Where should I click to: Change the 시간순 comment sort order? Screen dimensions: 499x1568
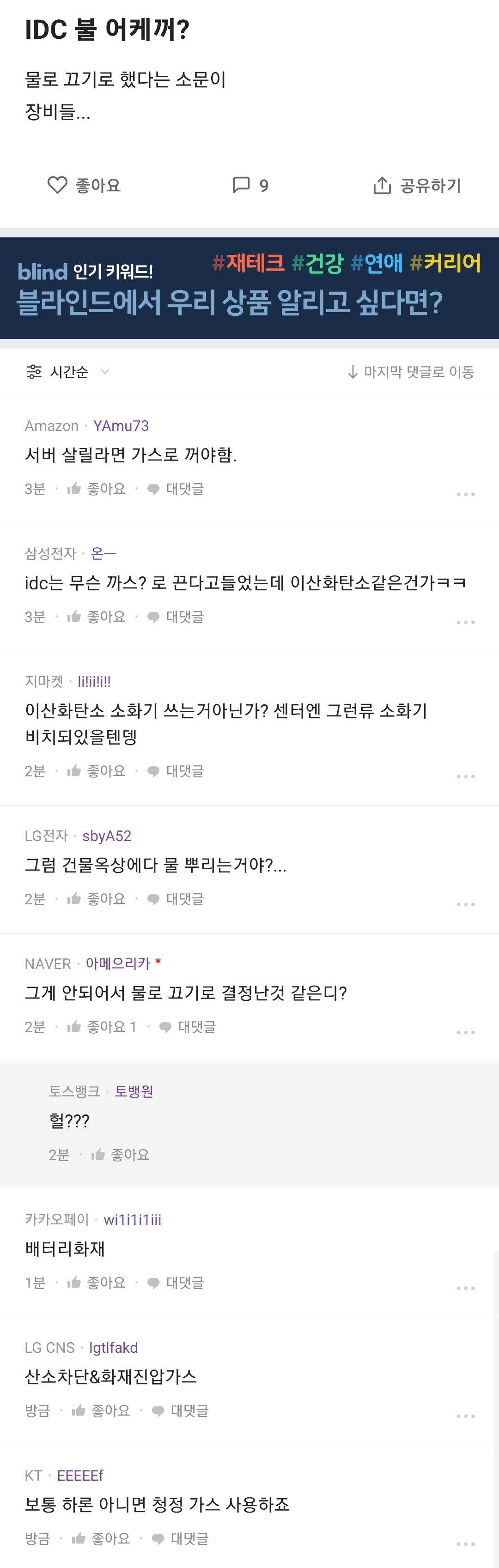(67, 372)
